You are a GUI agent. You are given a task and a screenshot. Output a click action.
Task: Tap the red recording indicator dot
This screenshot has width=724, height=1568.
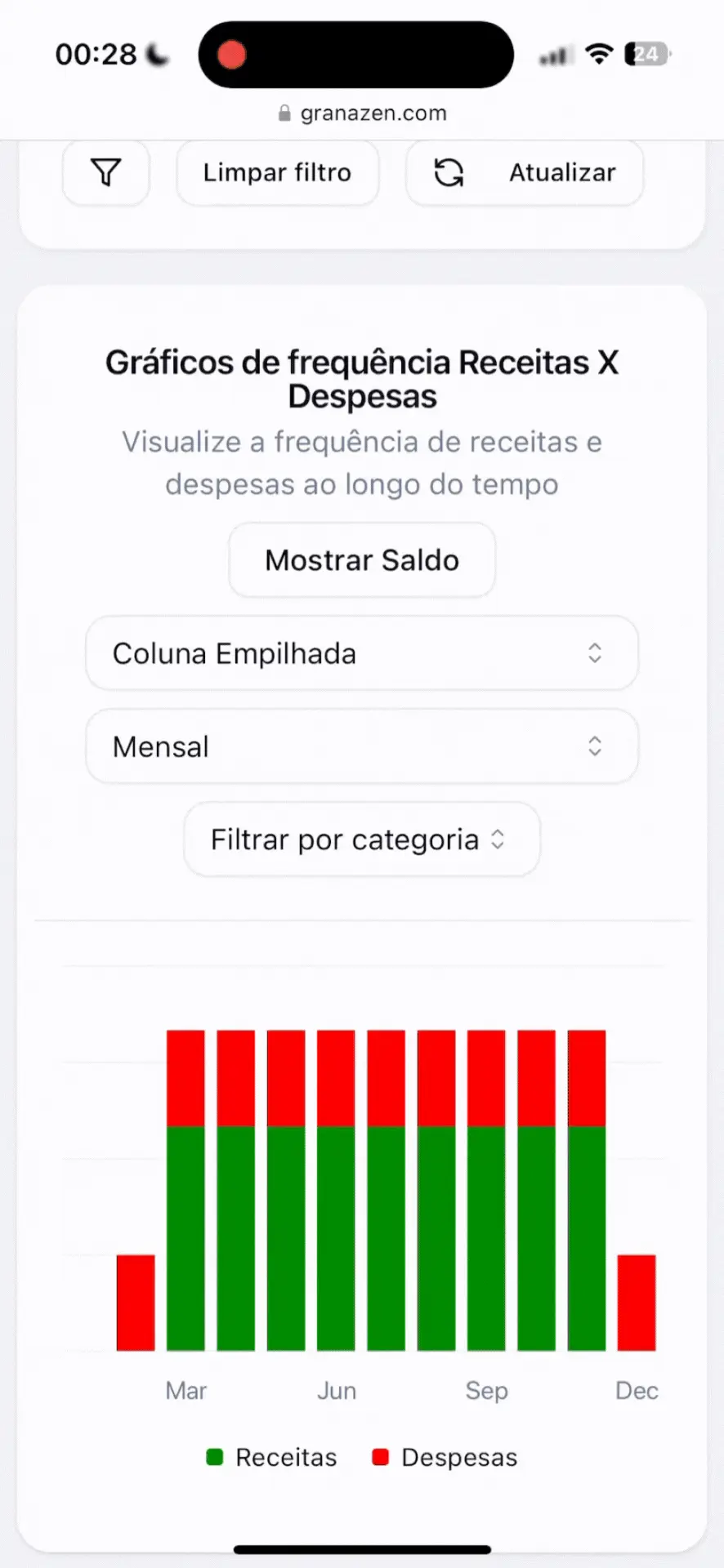click(231, 55)
